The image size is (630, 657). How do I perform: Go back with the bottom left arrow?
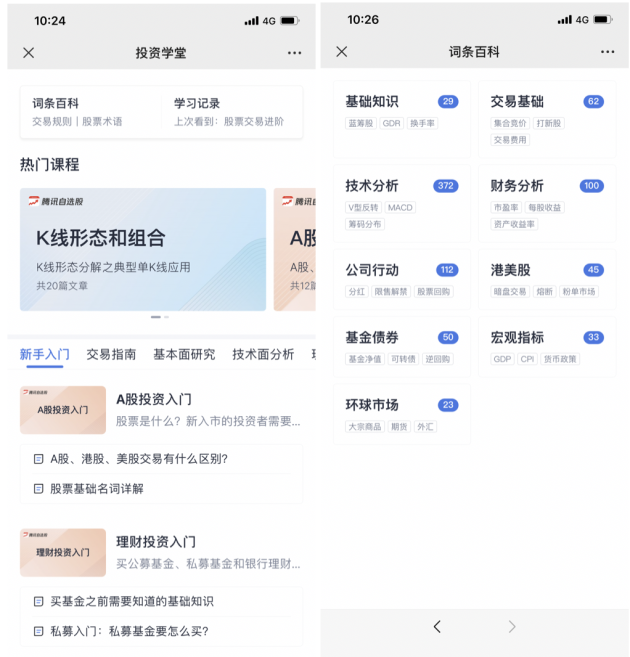pyautogui.click(x=437, y=627)
